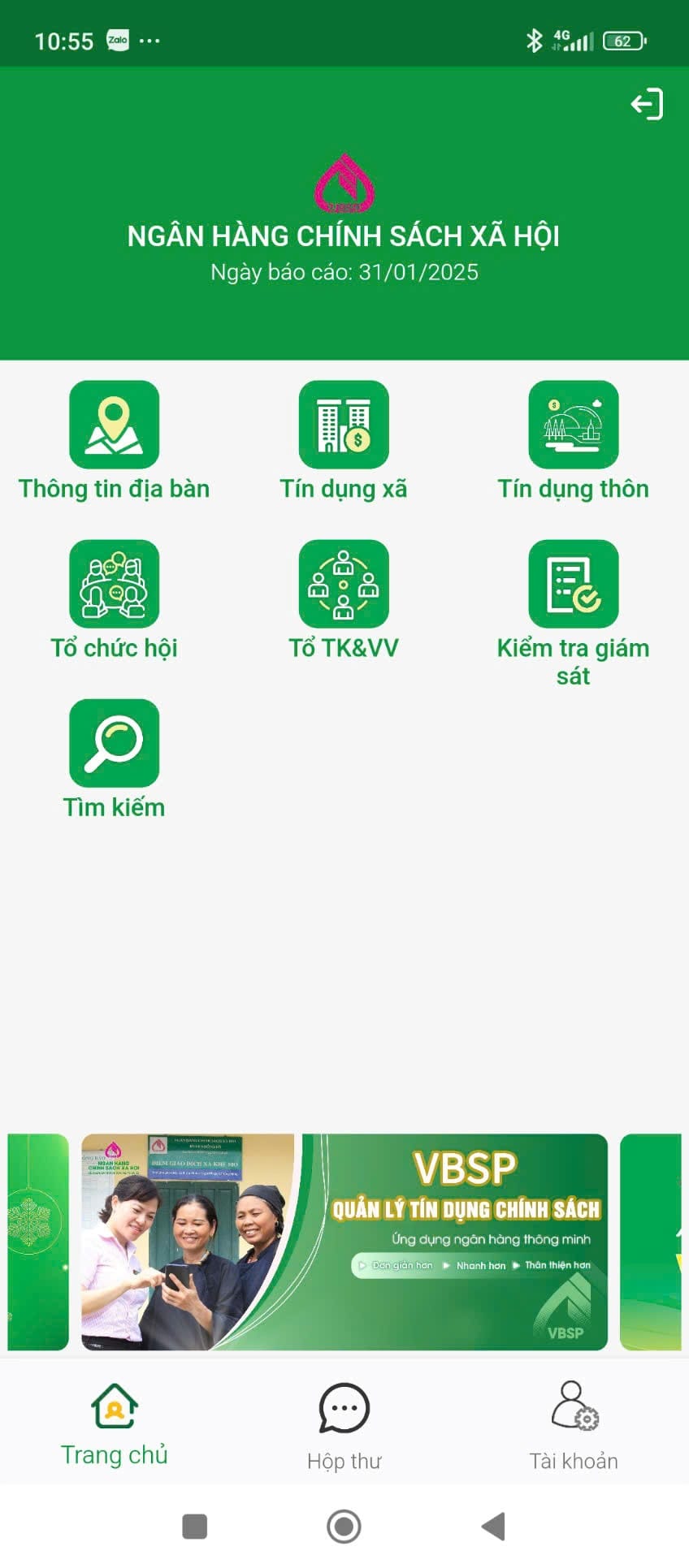Screen dimensions: 689x1568
Task: Switch to the Trang chủ tab
Action: click(x=115, y=1425)
